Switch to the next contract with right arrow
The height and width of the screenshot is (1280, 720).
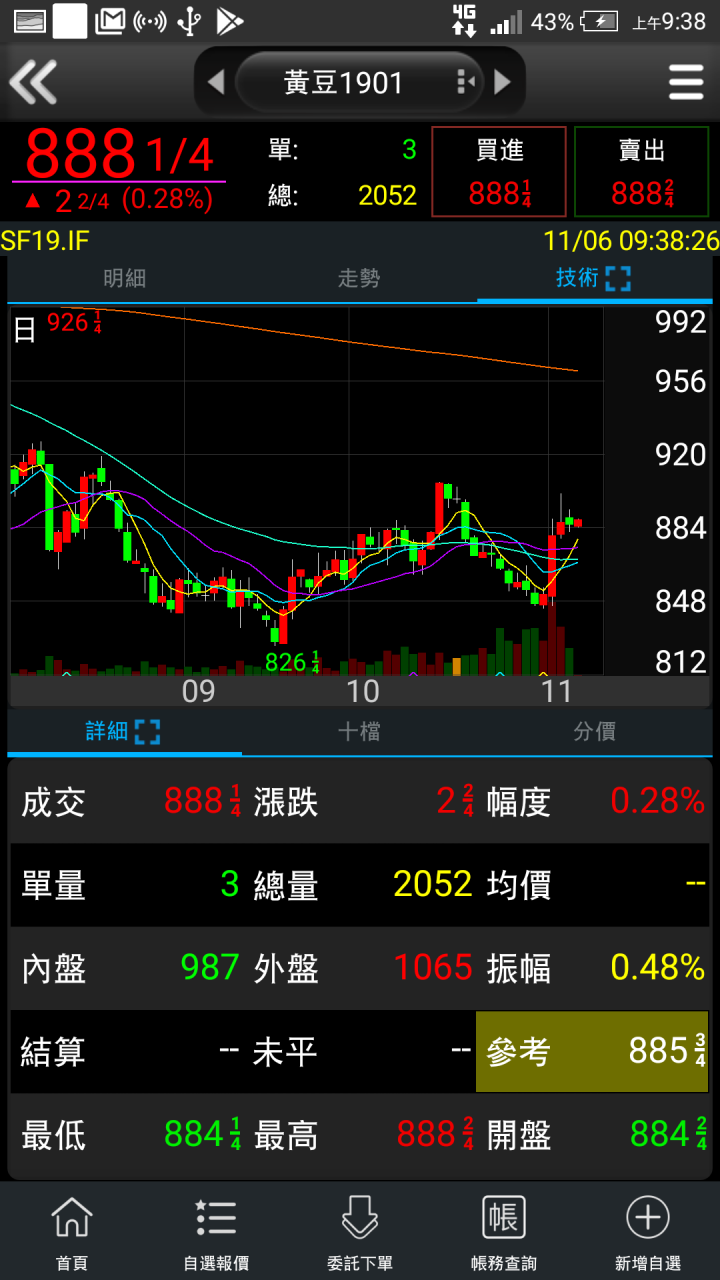point(503,82)
